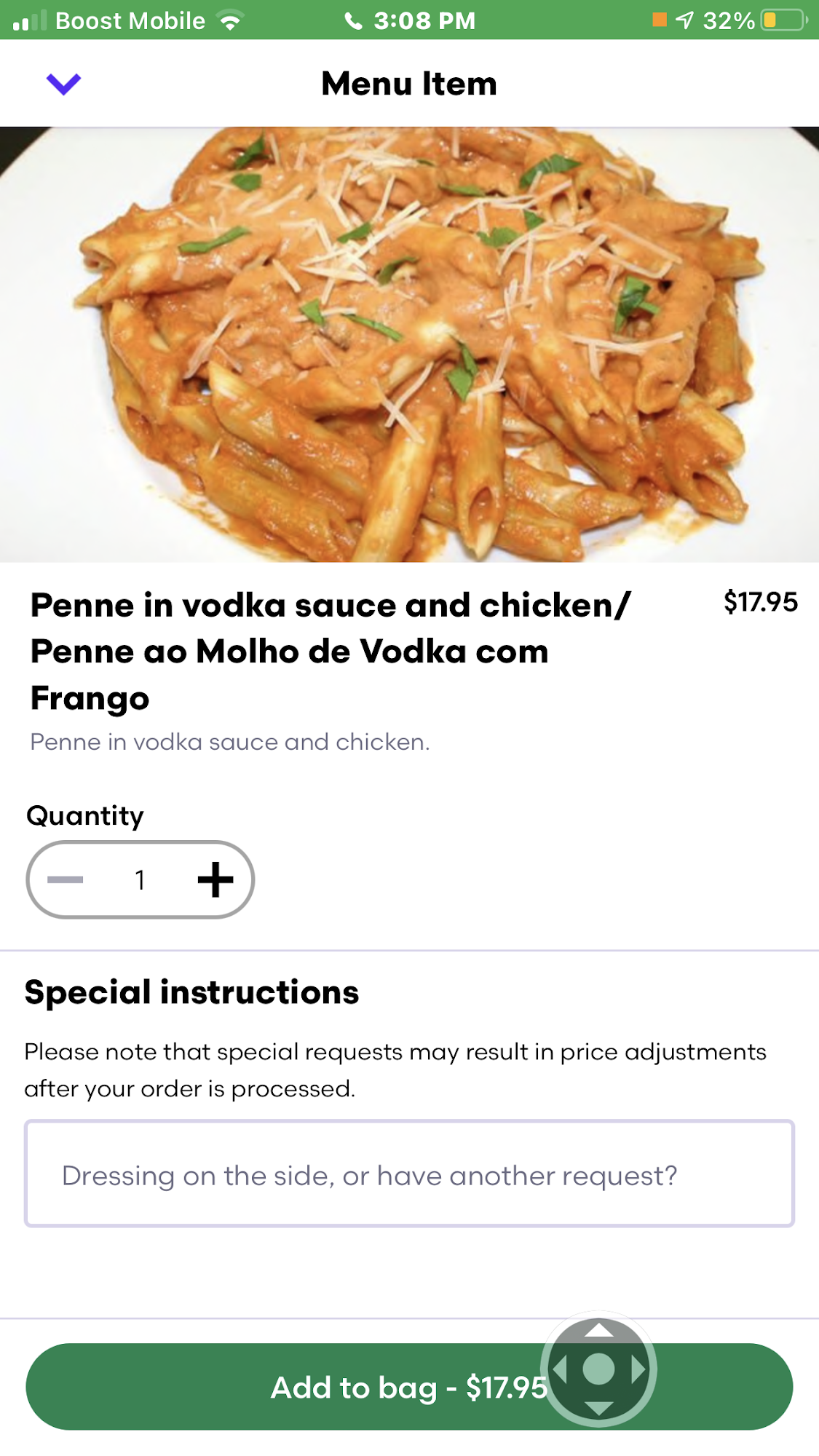This screenshot has height=1456, width=819.
Task: Tap the floating assistive touch control
Action: coord(598,1369)
